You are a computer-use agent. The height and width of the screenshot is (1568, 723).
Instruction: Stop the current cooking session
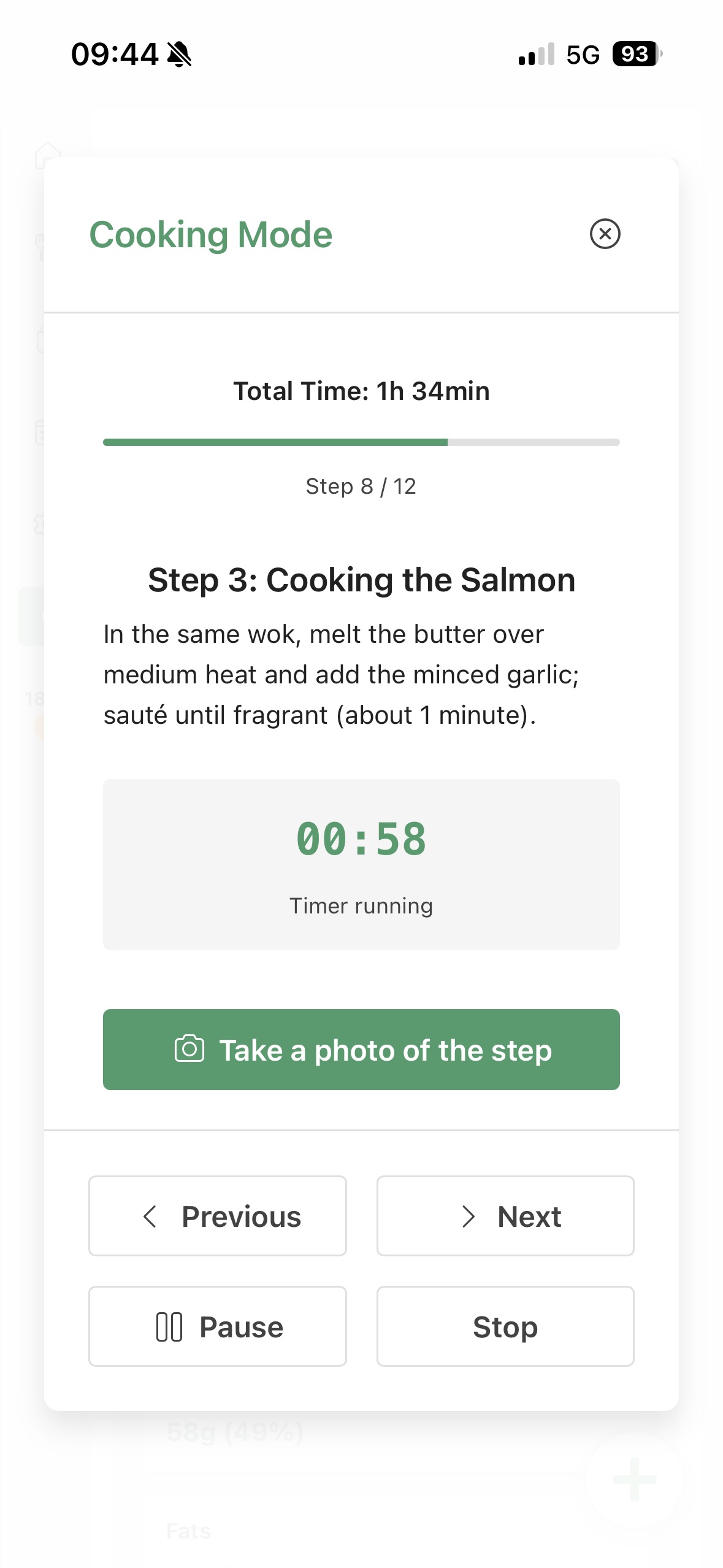pos(504,1326)
